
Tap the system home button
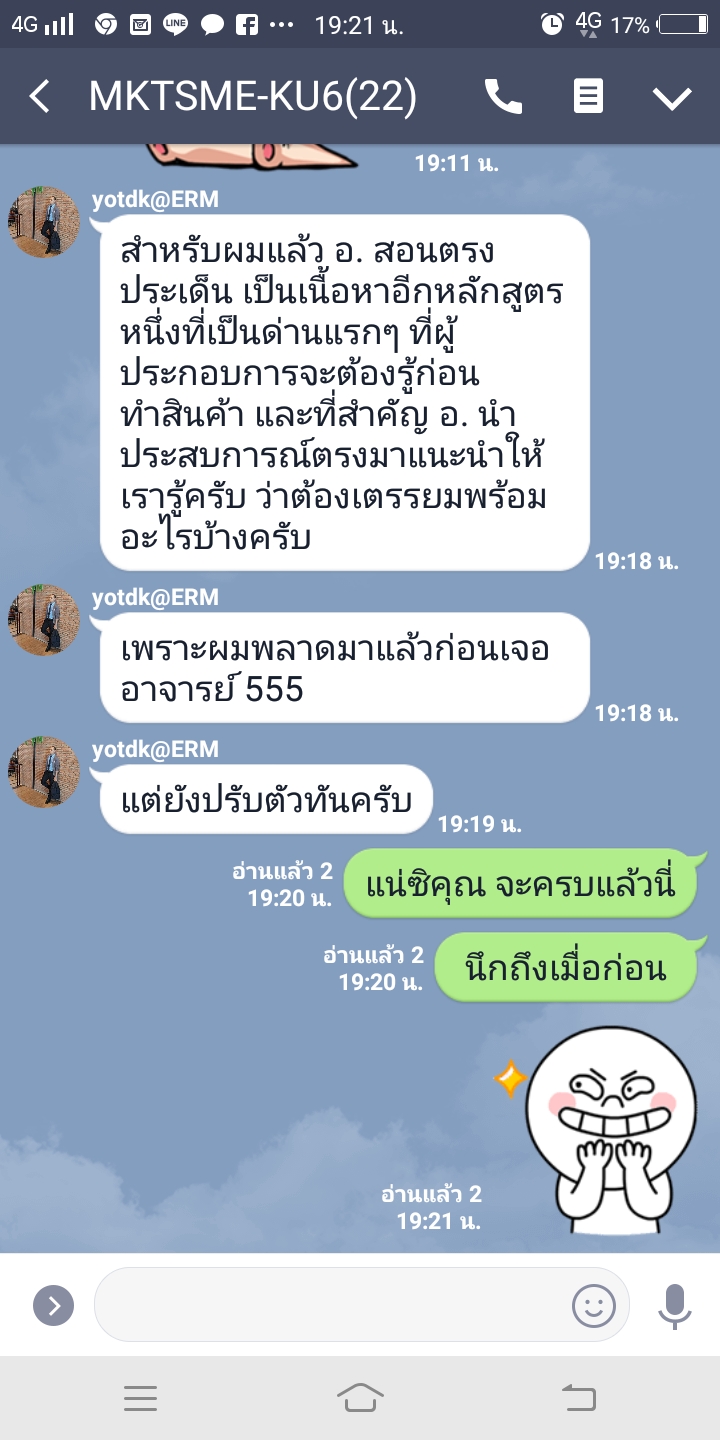tap(360, 1397)
